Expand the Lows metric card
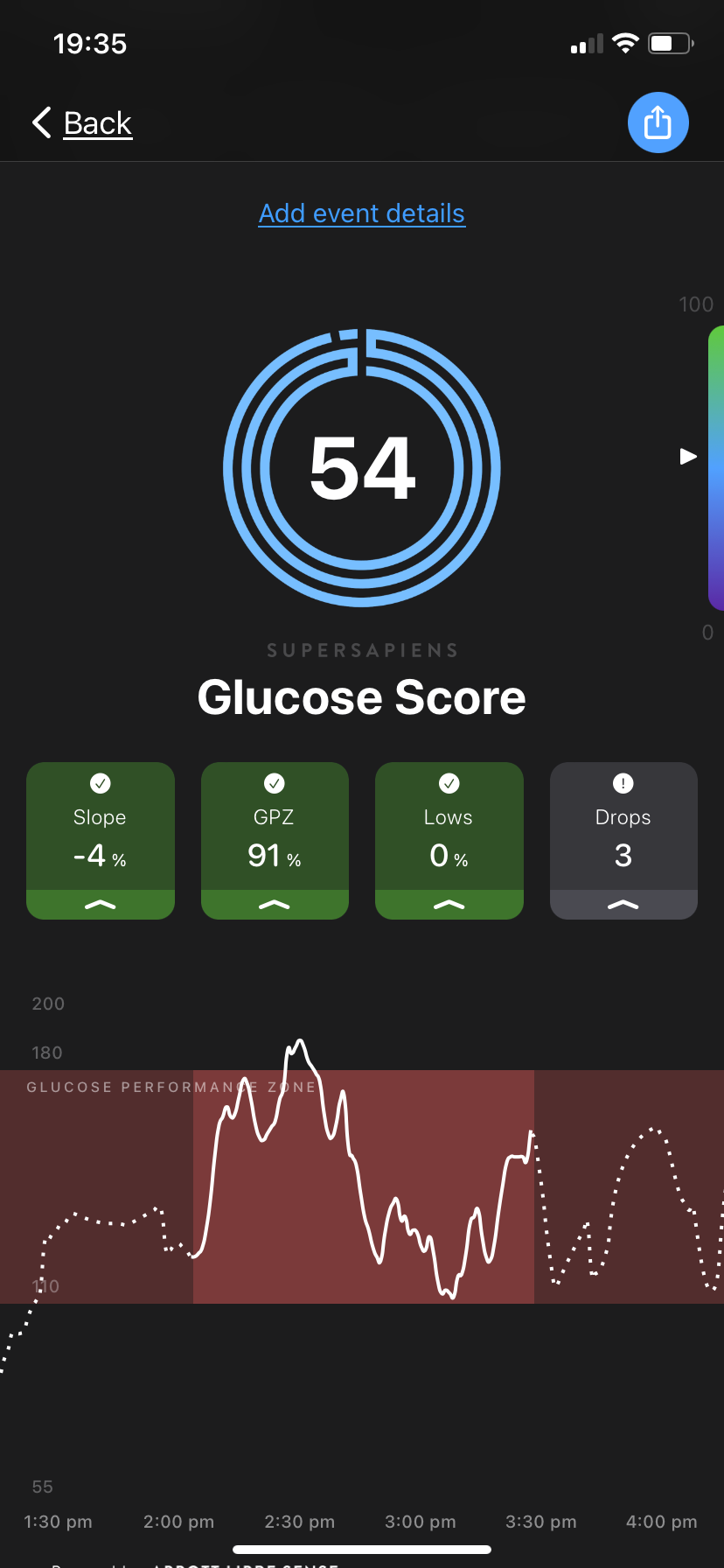724x1568 pixels. click(449, 904)
